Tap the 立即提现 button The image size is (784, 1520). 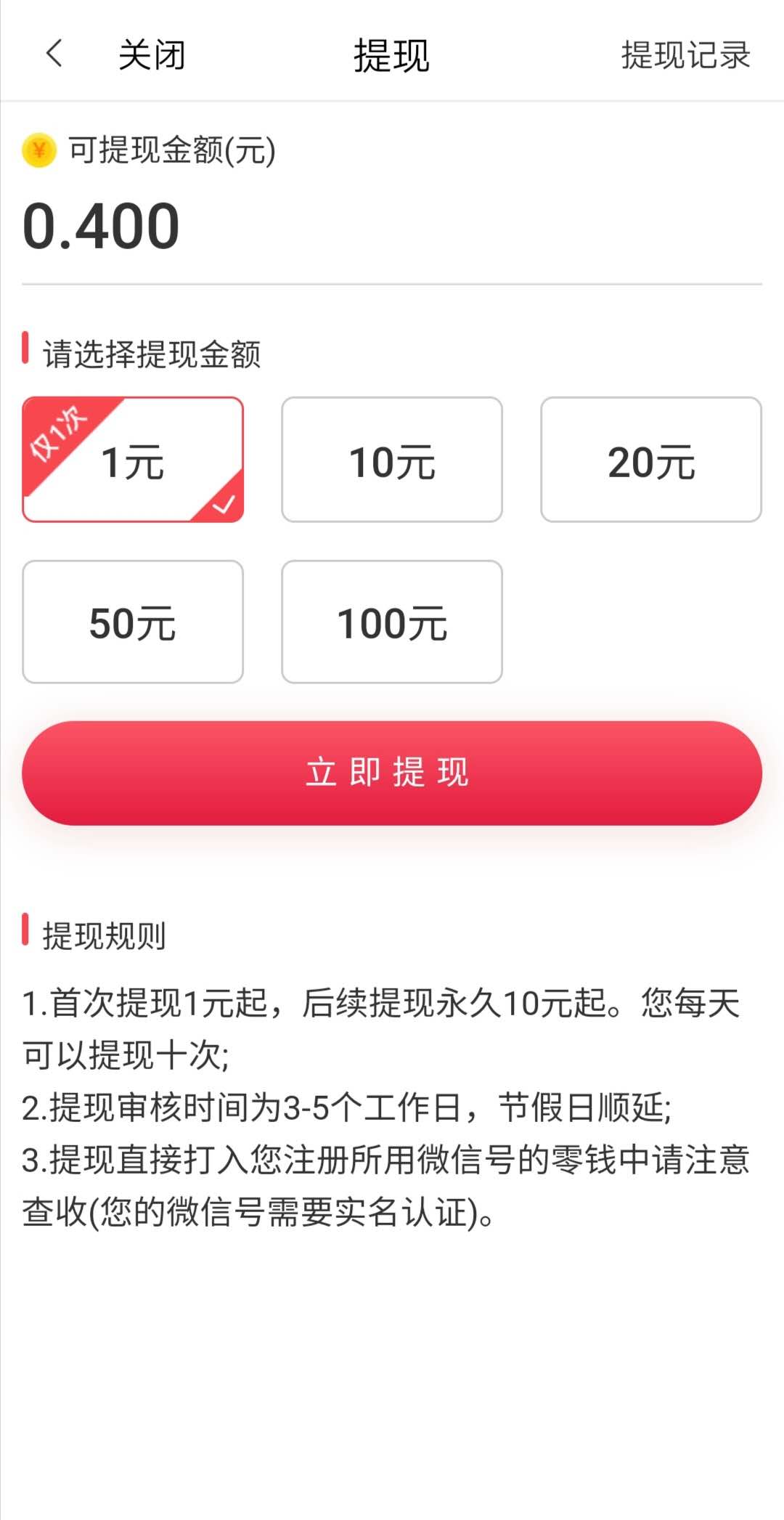(392, 773)
